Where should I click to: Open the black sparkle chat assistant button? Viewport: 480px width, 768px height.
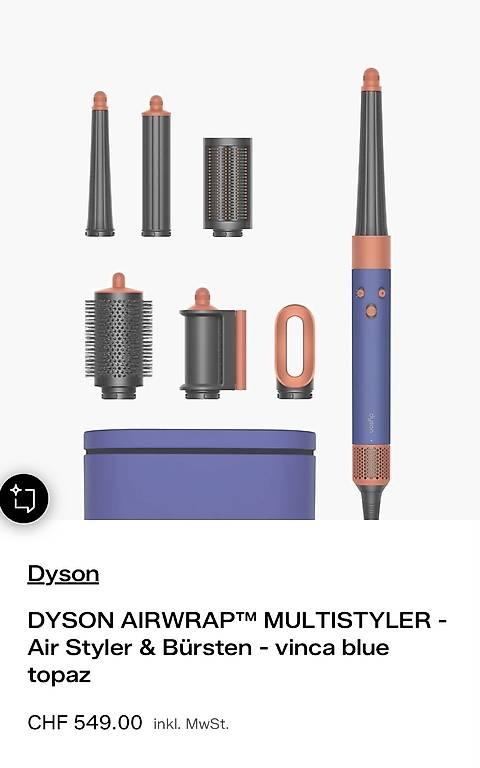click(24, 499)
